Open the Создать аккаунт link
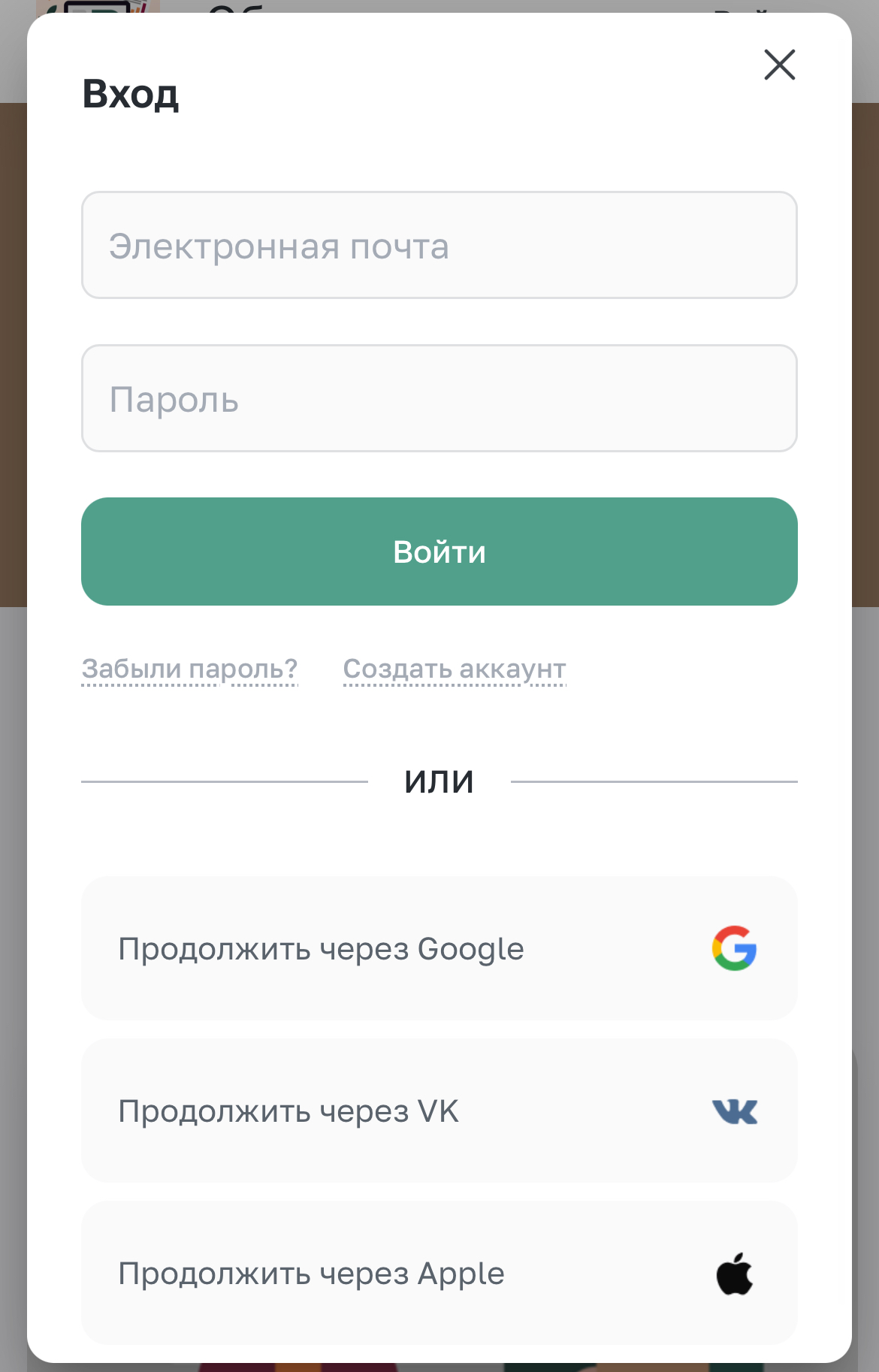 pos(454,669)
